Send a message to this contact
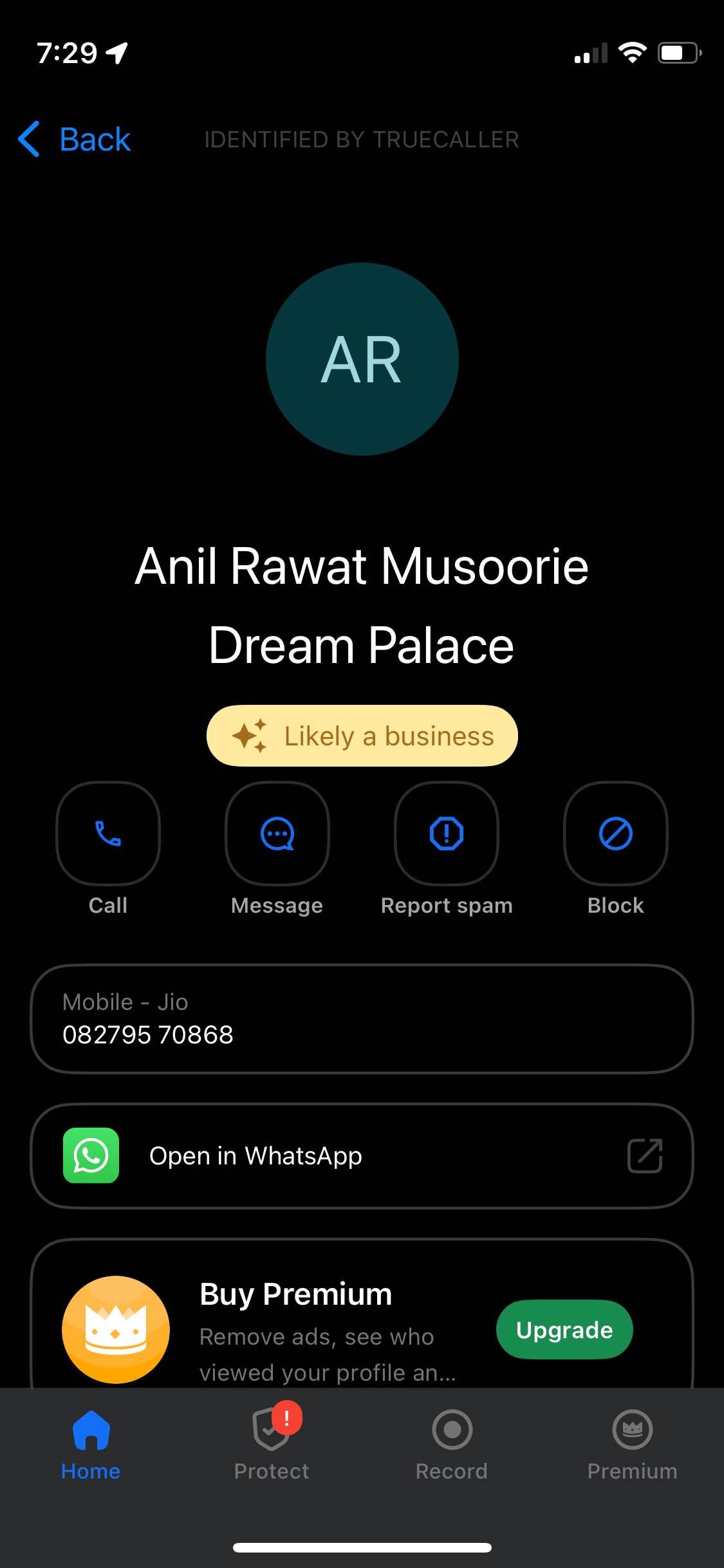 277,834
